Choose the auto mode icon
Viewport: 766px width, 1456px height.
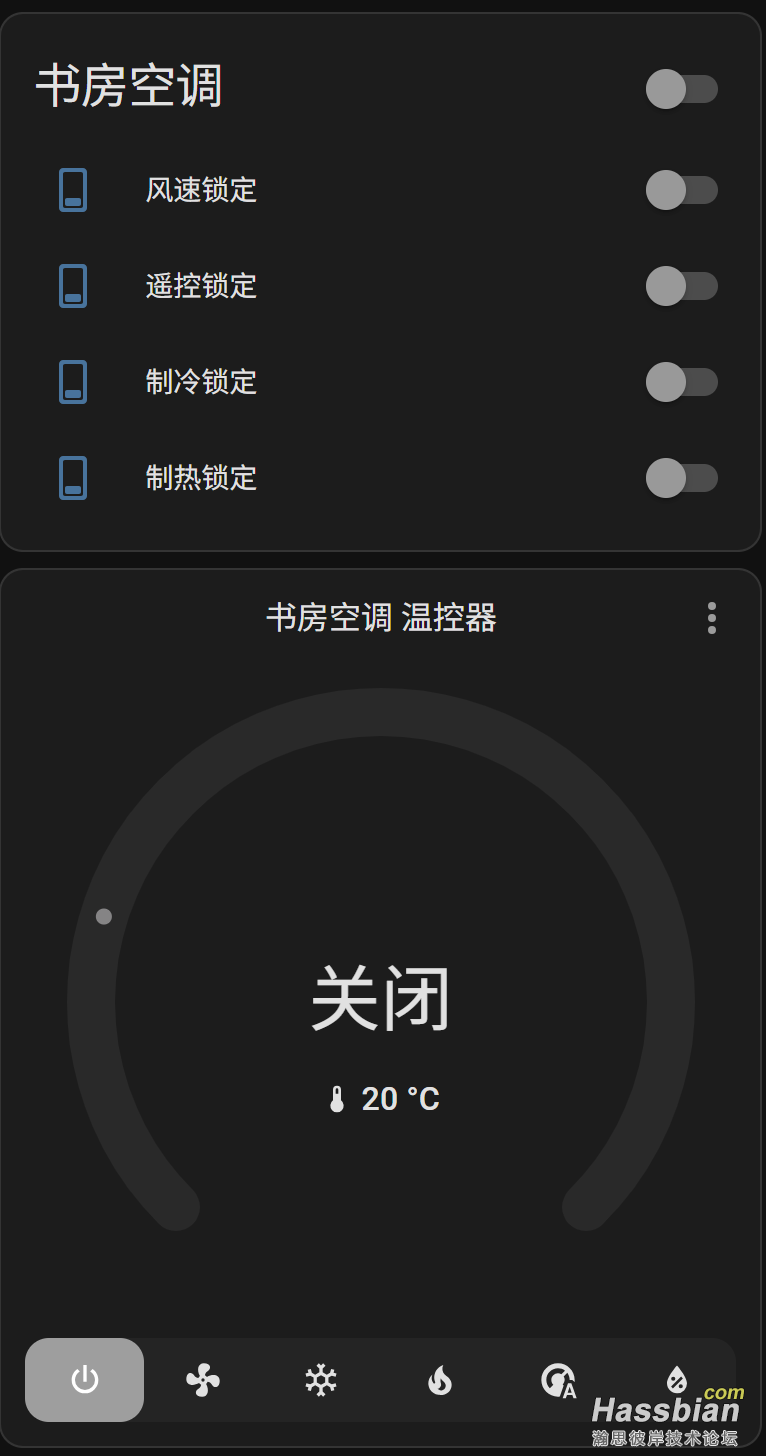(558, 1380)
